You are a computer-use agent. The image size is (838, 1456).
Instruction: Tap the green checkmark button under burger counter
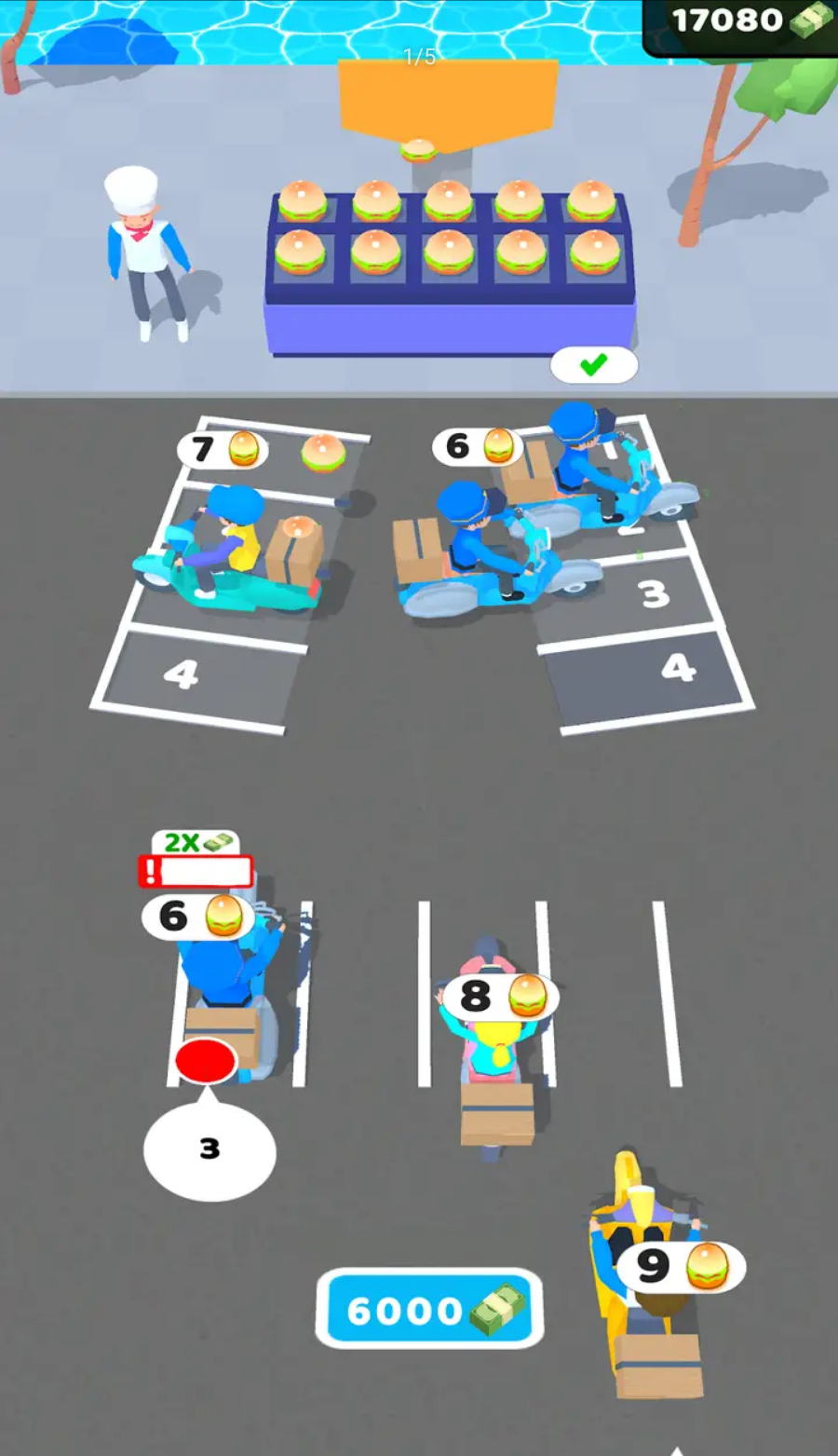tap(594, 365)
